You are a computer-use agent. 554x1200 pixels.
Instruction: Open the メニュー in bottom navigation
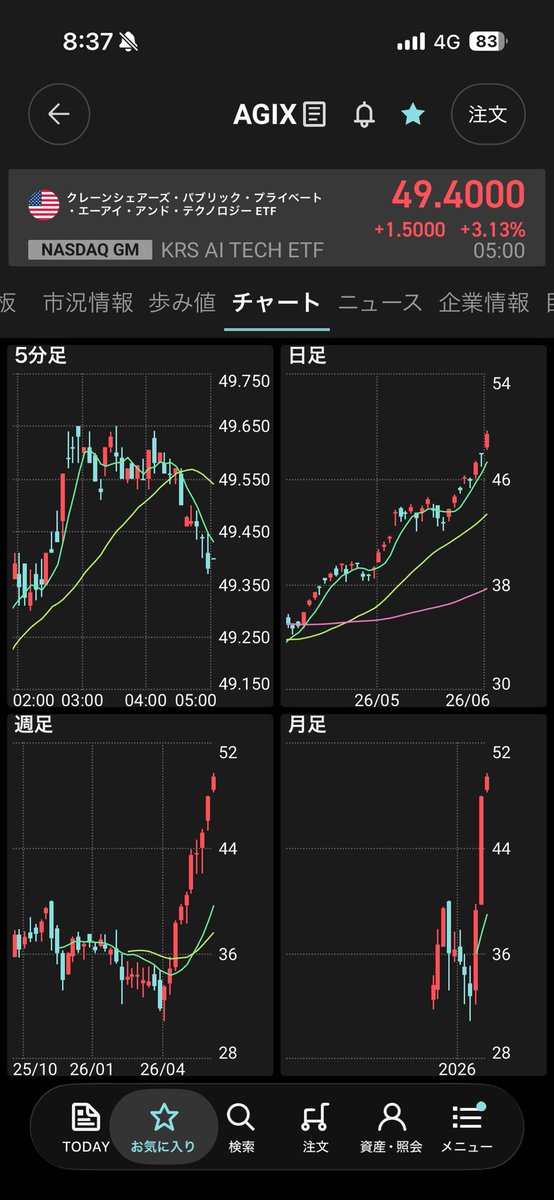[x=466, y=1128]
